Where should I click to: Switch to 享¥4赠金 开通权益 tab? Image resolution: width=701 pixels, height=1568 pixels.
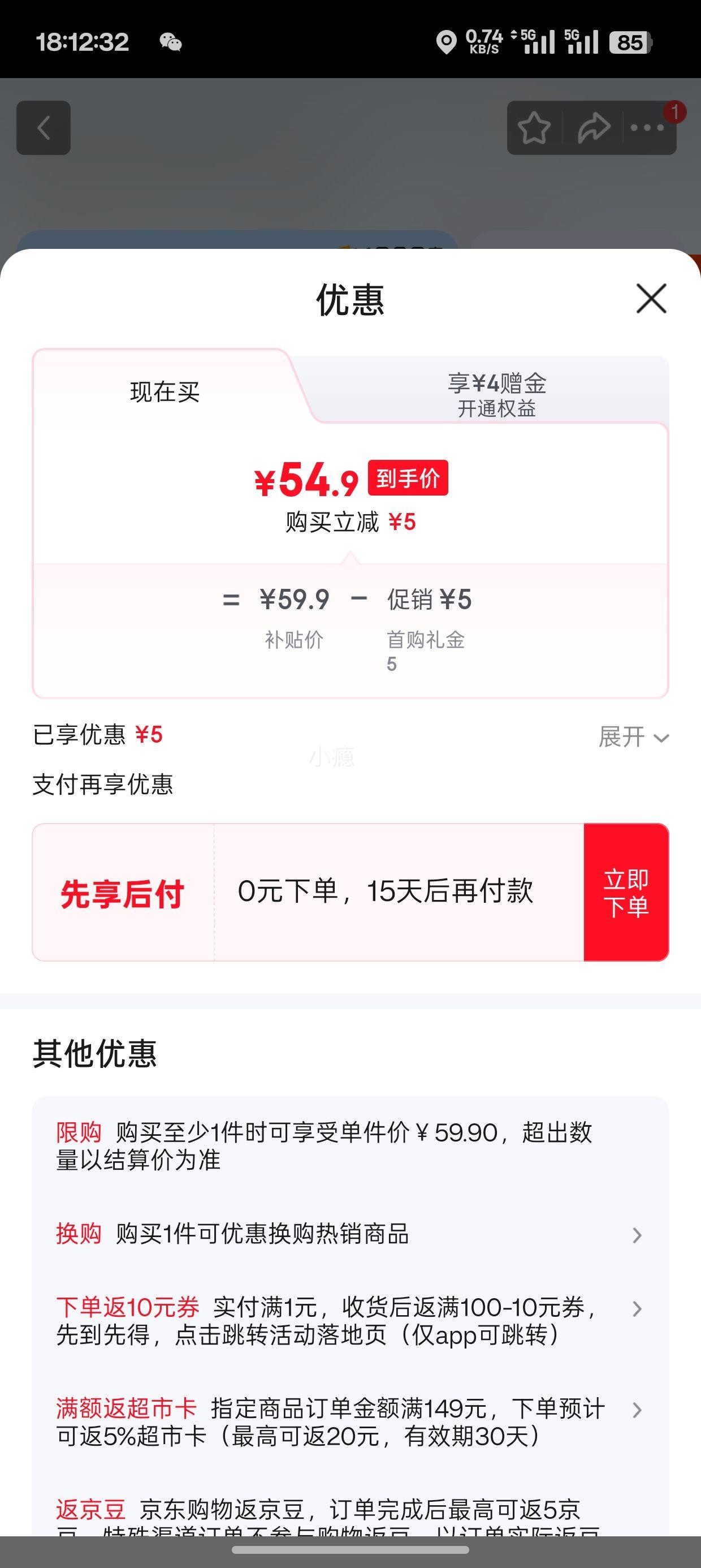click(496, 394)
